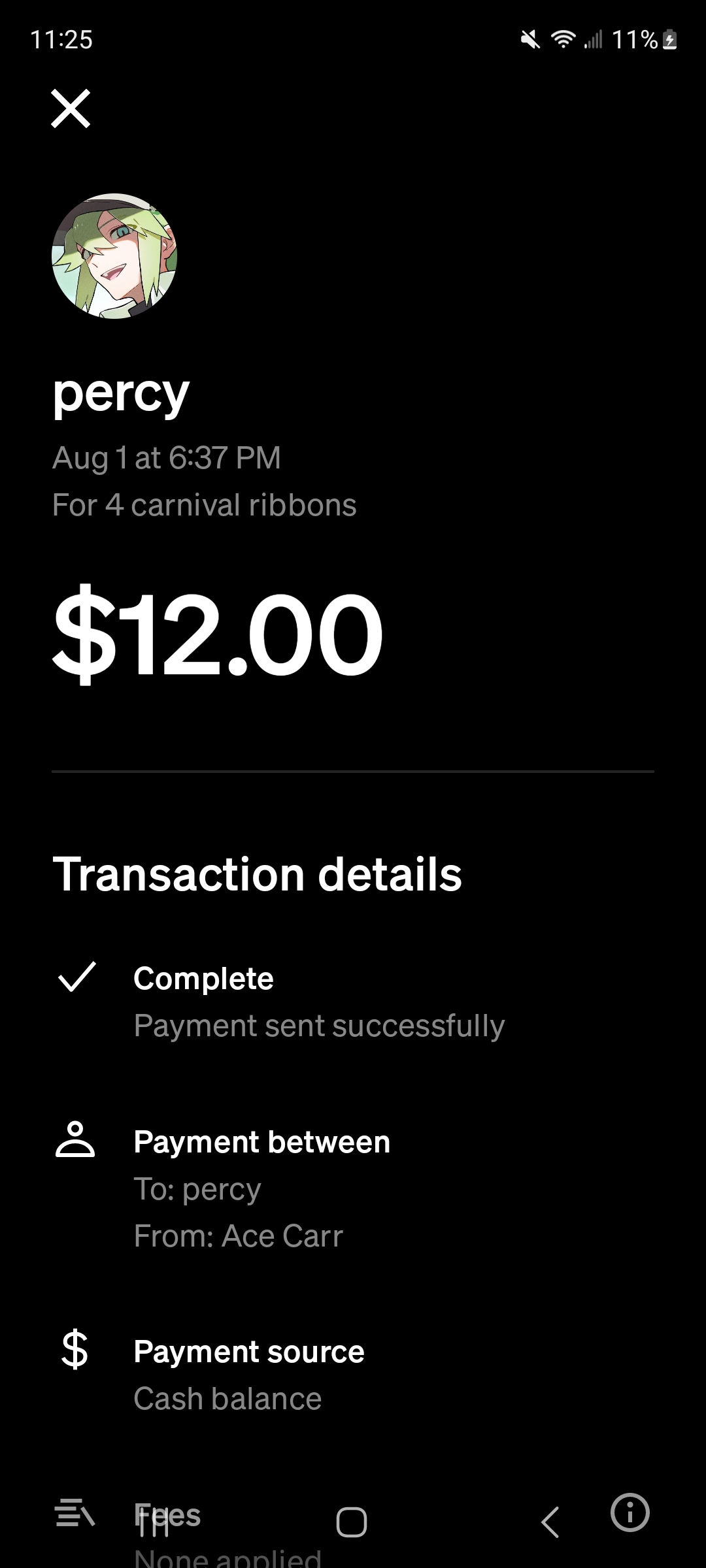Close the transaction details screen
The width and height of the screenshot is (706, 1568).
[x=71, y=108]
